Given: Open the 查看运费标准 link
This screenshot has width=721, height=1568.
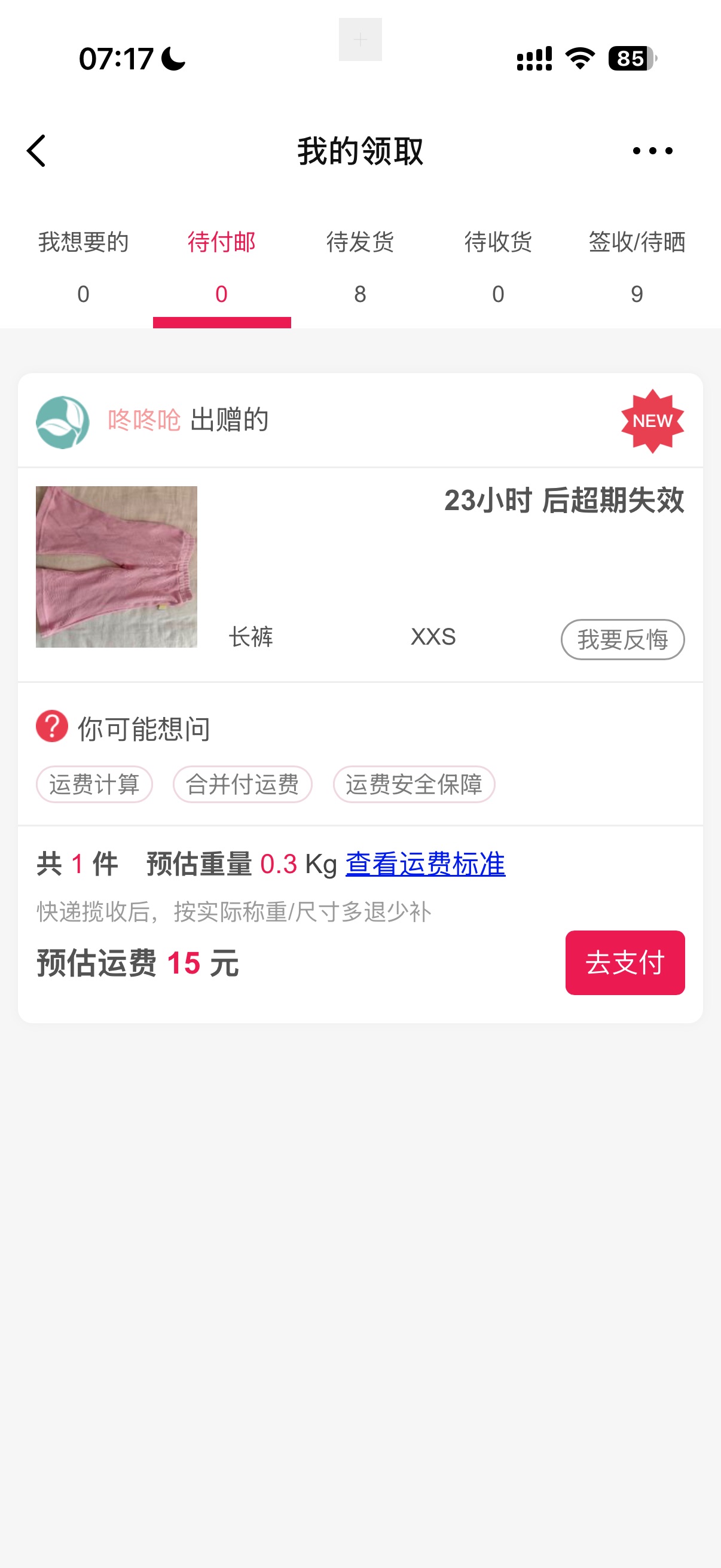Looking at the screenshot, I should coord(425,864).
